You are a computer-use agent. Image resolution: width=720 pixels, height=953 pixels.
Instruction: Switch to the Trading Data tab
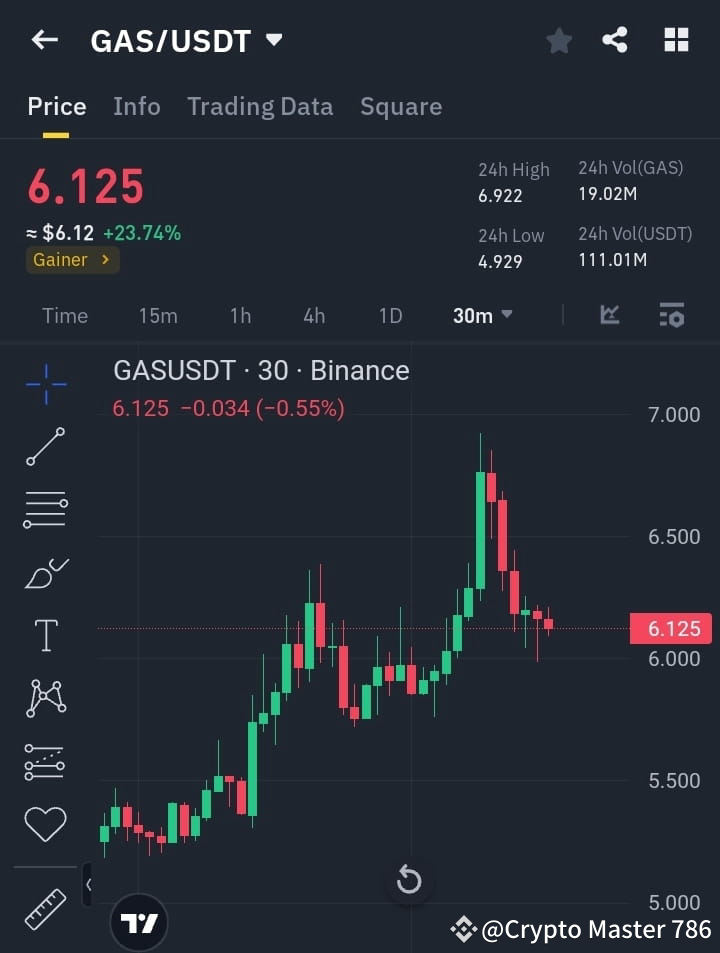[260, 106]
